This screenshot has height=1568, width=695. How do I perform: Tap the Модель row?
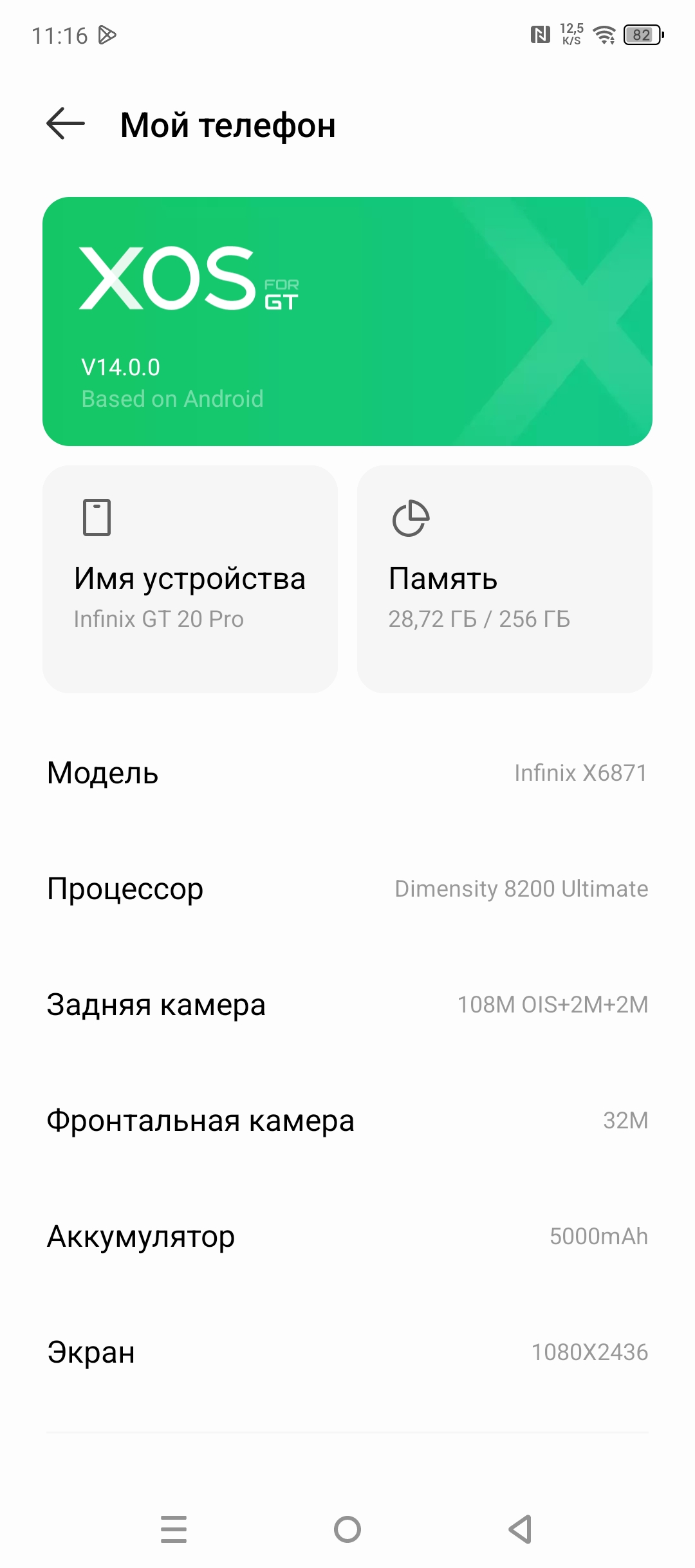coord(347,772)
